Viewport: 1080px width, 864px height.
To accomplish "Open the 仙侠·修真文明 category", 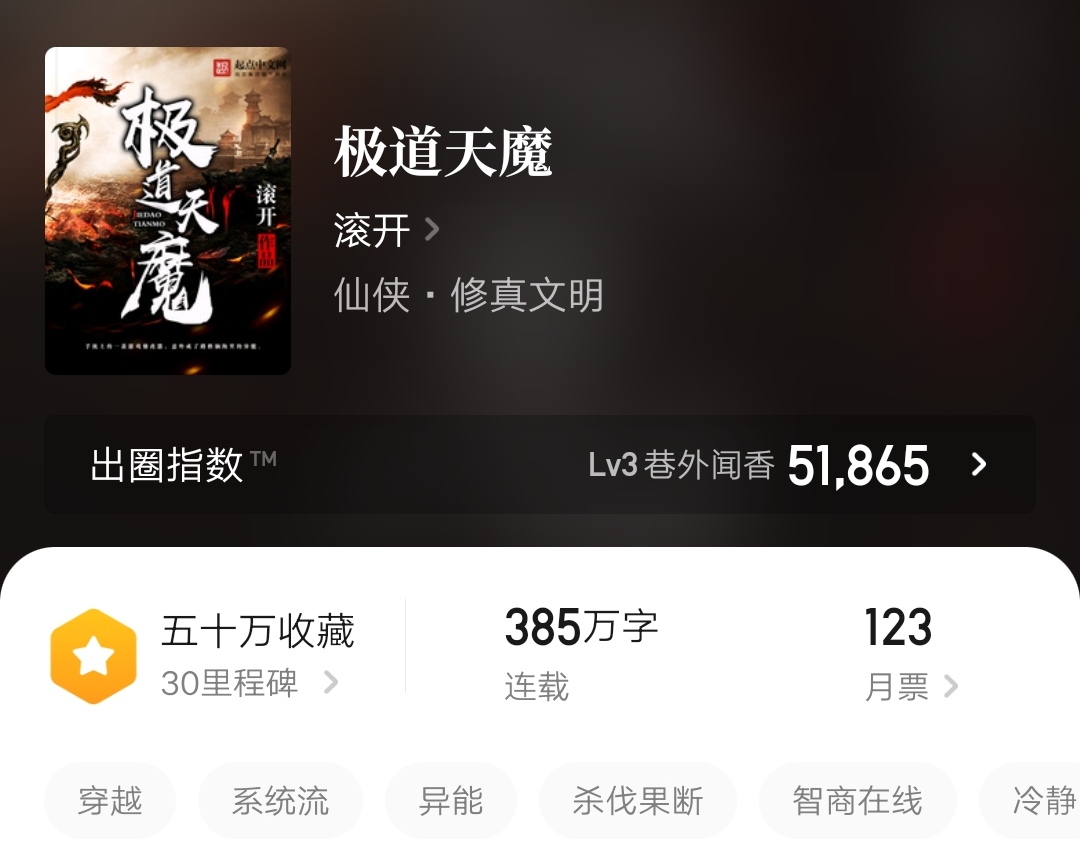I will tap(468, 296).
